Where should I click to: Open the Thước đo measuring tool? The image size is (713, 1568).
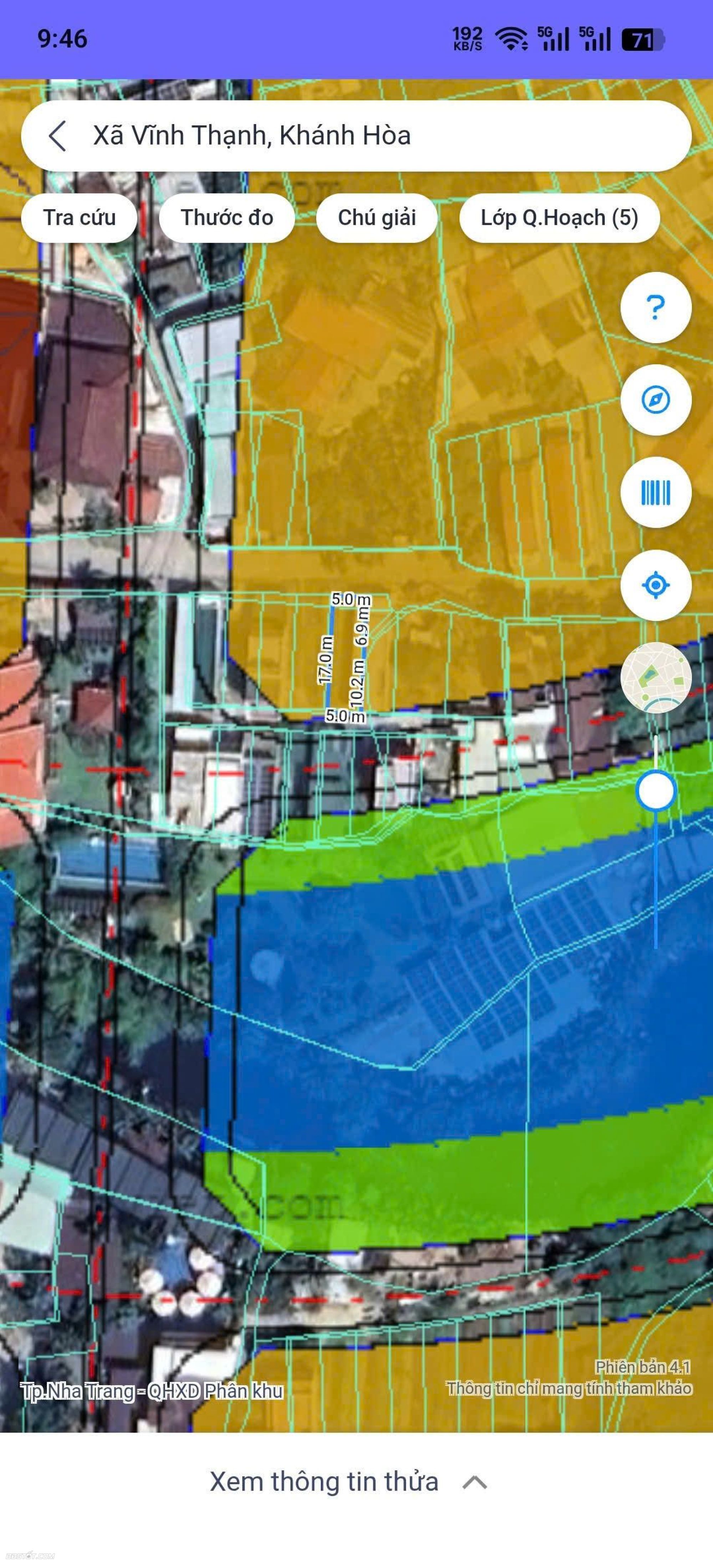(x=226, y=218)
